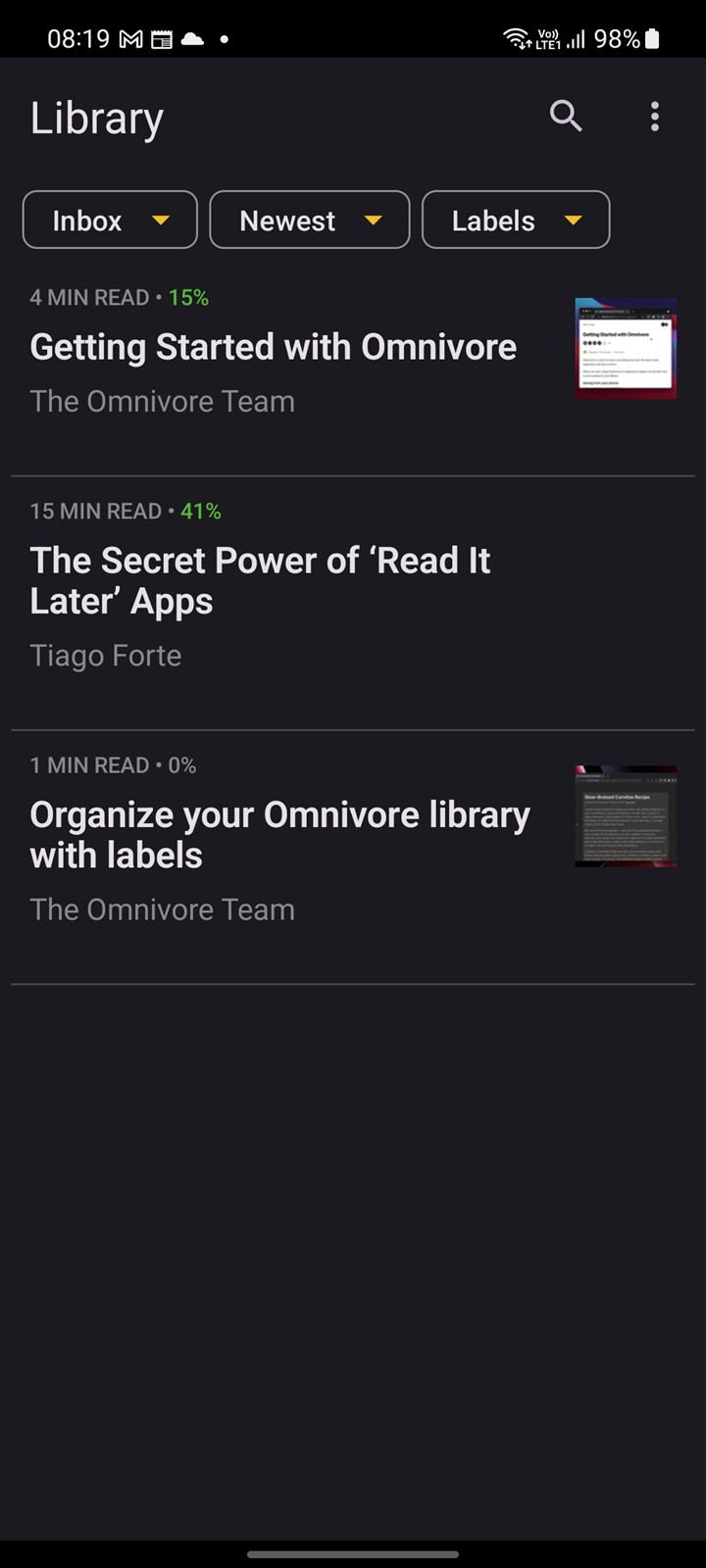The image size is (706, 1568).
Task: Open the Labels filter dropdown
Action: [516, 220]
